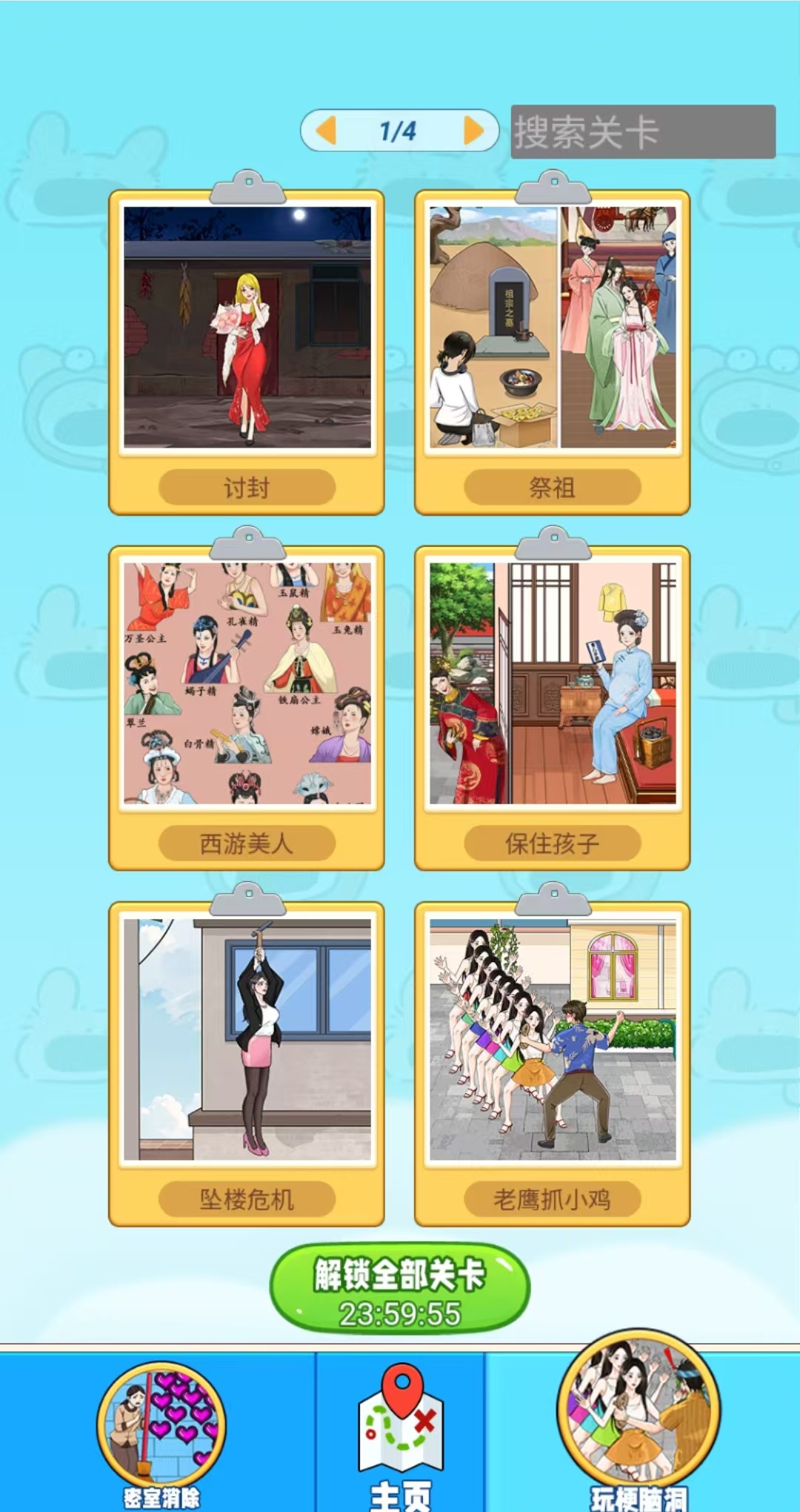
Task: Switch to the 玩梗脑洞 tab
Action: (639, 1423)
